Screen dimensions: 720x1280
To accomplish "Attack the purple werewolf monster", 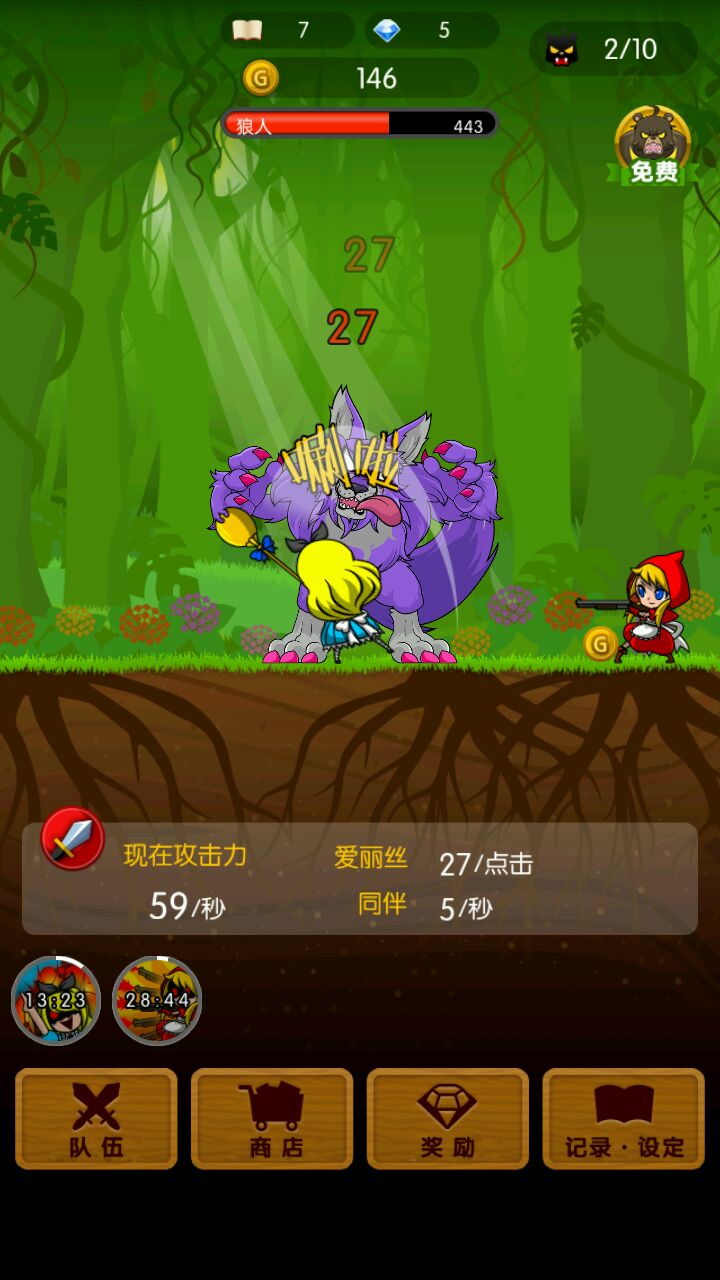I will [x=360, y=530].
